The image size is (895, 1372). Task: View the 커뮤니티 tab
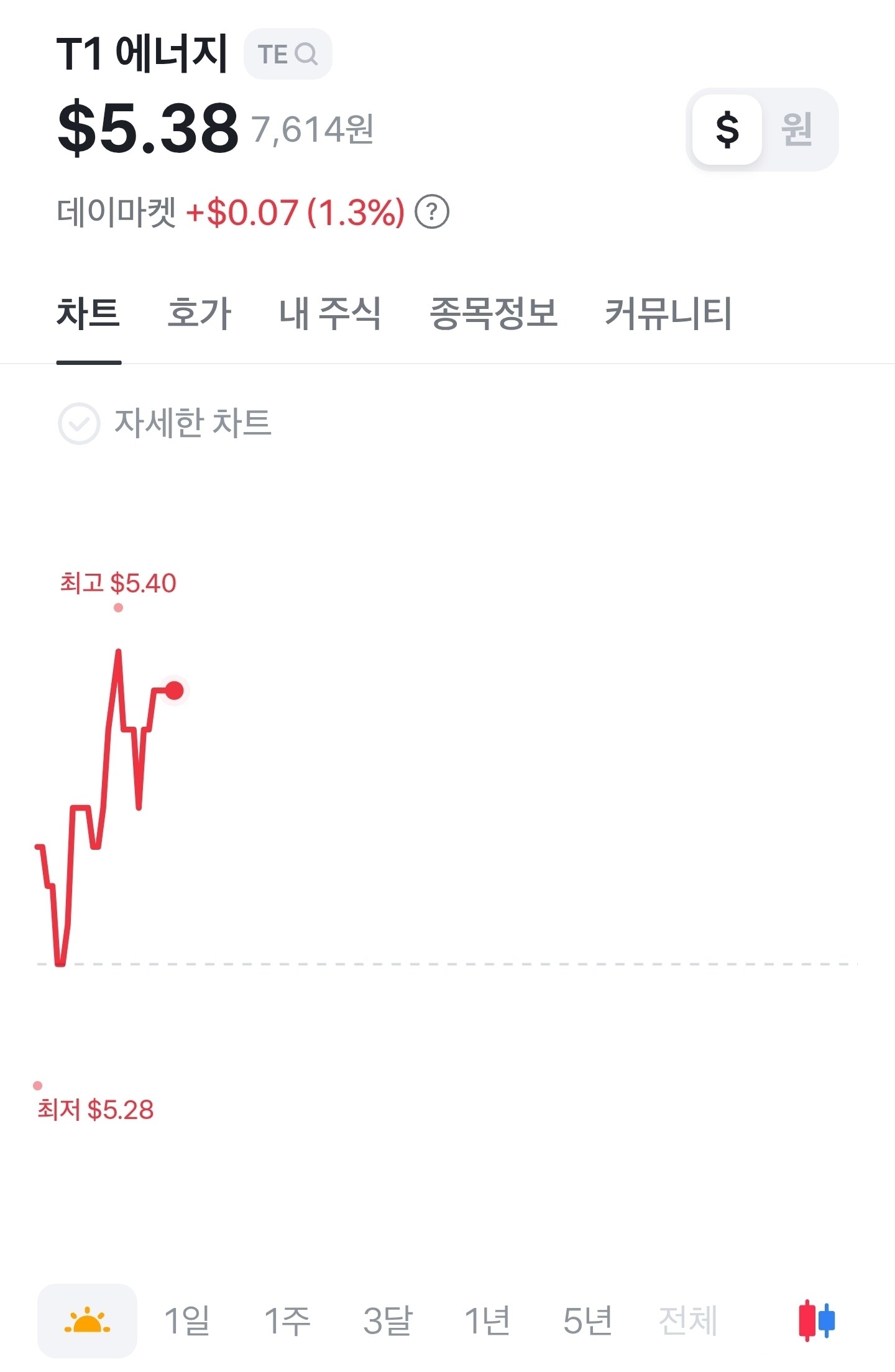click(x=669, y=313)
